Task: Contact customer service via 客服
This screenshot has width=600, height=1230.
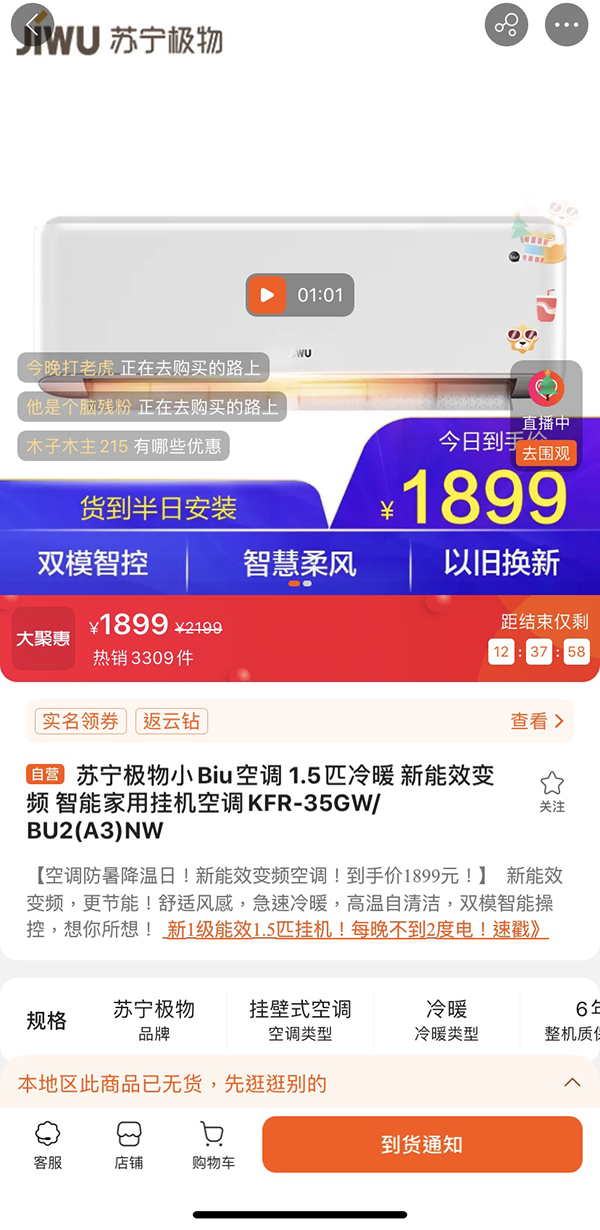Action: [47, 1145]
